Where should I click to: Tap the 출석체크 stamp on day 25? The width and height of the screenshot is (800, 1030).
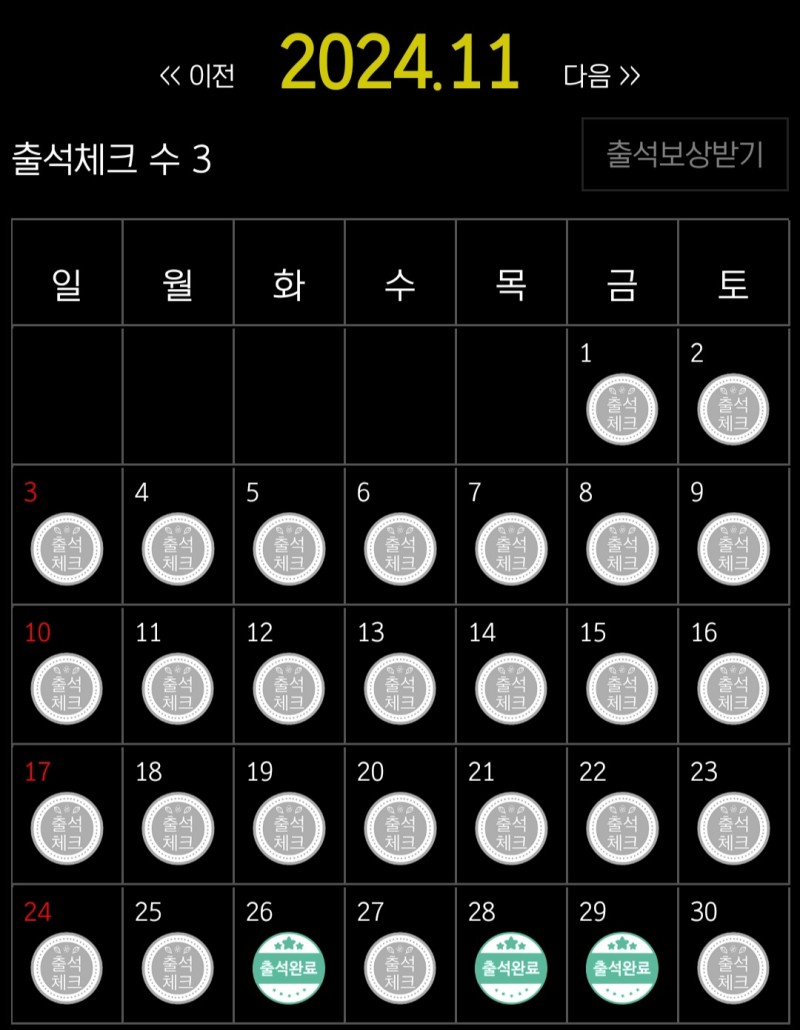(178, 970)
